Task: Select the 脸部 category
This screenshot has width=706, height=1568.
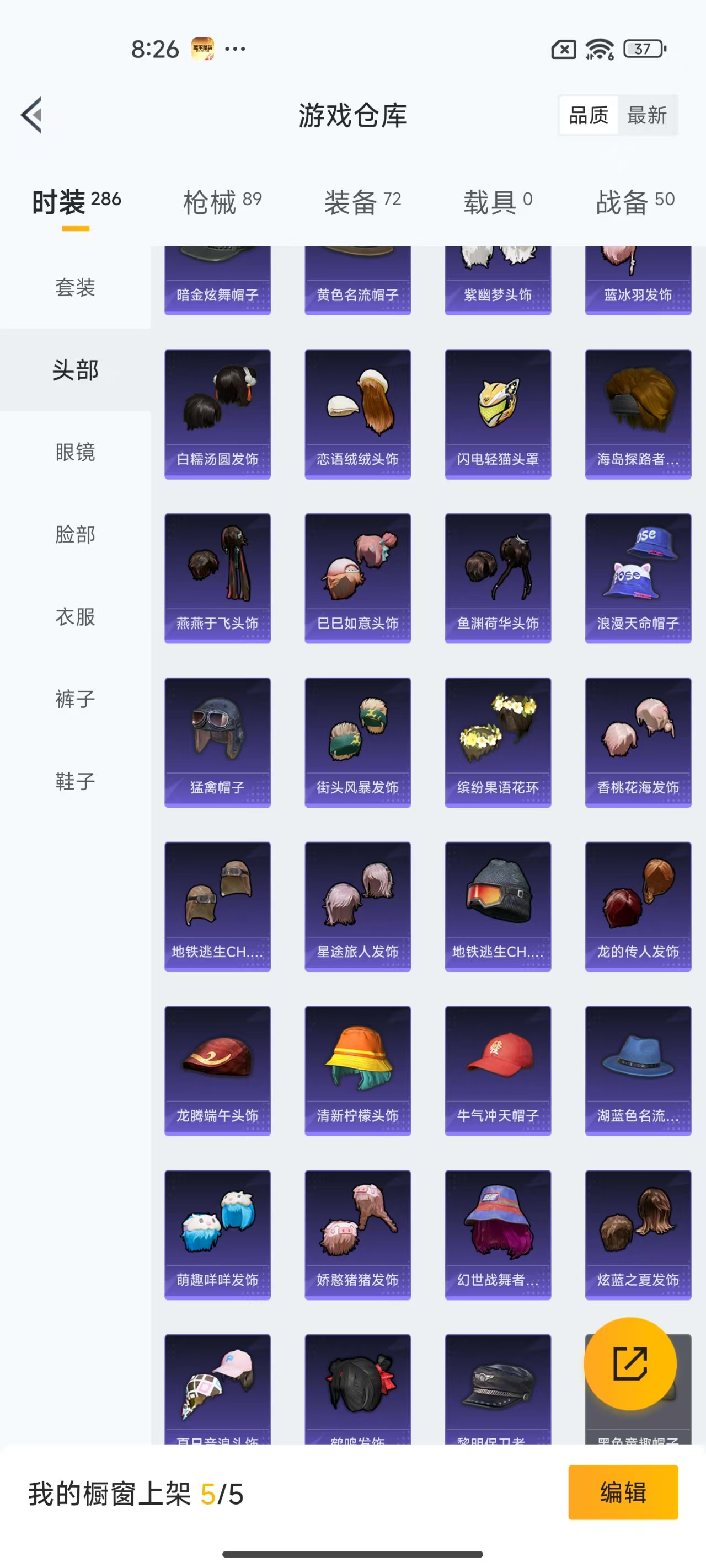Action: click(75, 534)
